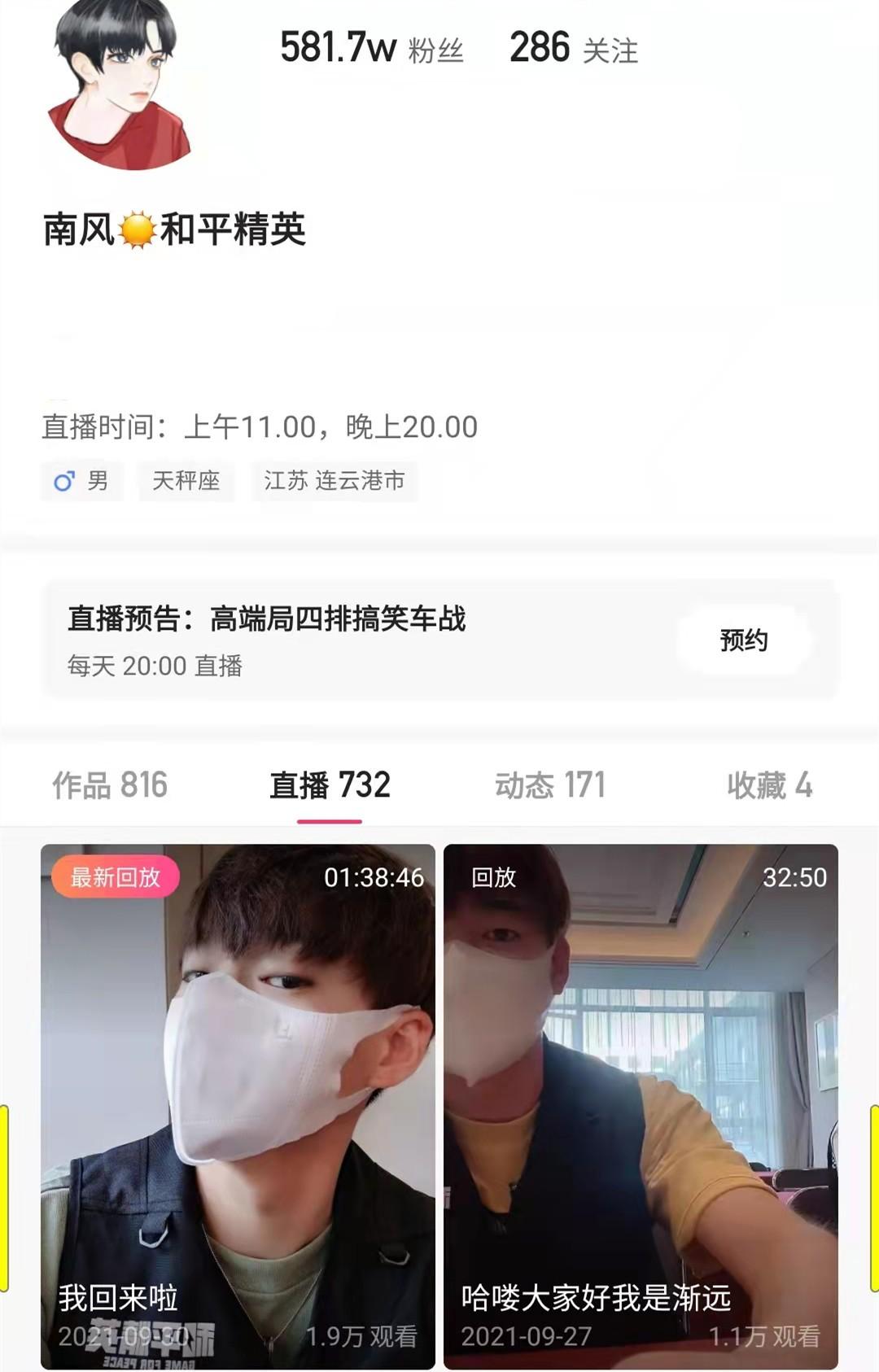Open the 286 关注 following list
The width and height of the screenshot is (879, 1372).
574,47
